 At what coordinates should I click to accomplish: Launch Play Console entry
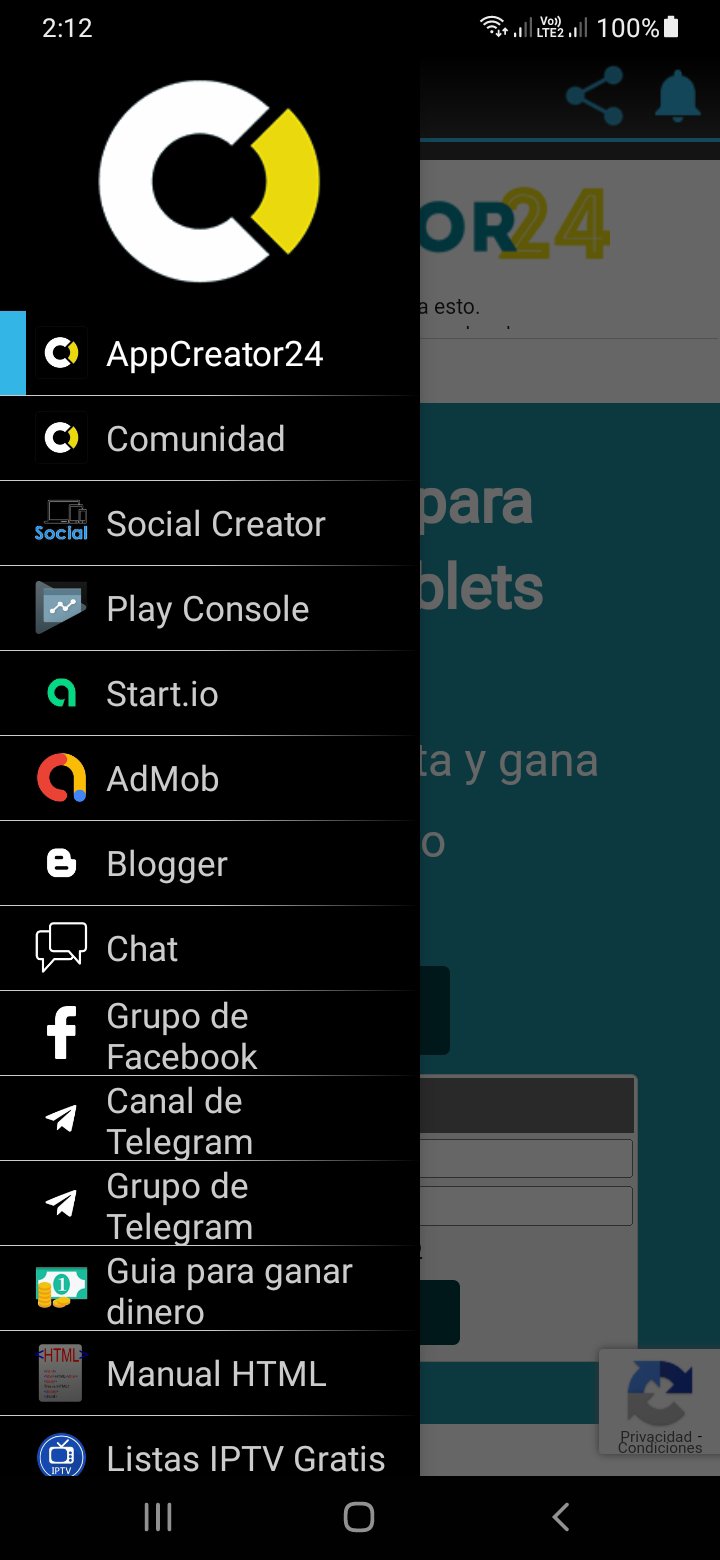pyautogui.click(x=210, y=609)
